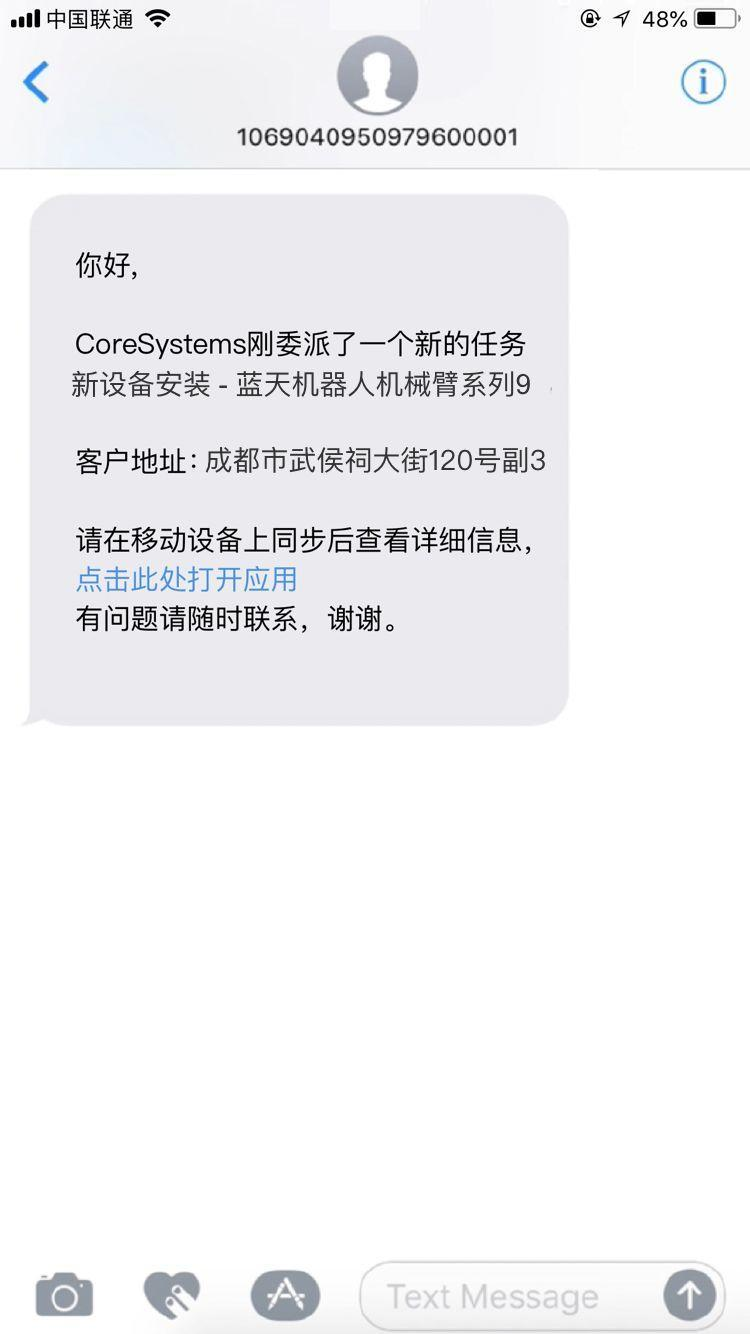750x1334 pixels.
Task: Open the camera to attach a photo
Action: (x=64, y=1297)
